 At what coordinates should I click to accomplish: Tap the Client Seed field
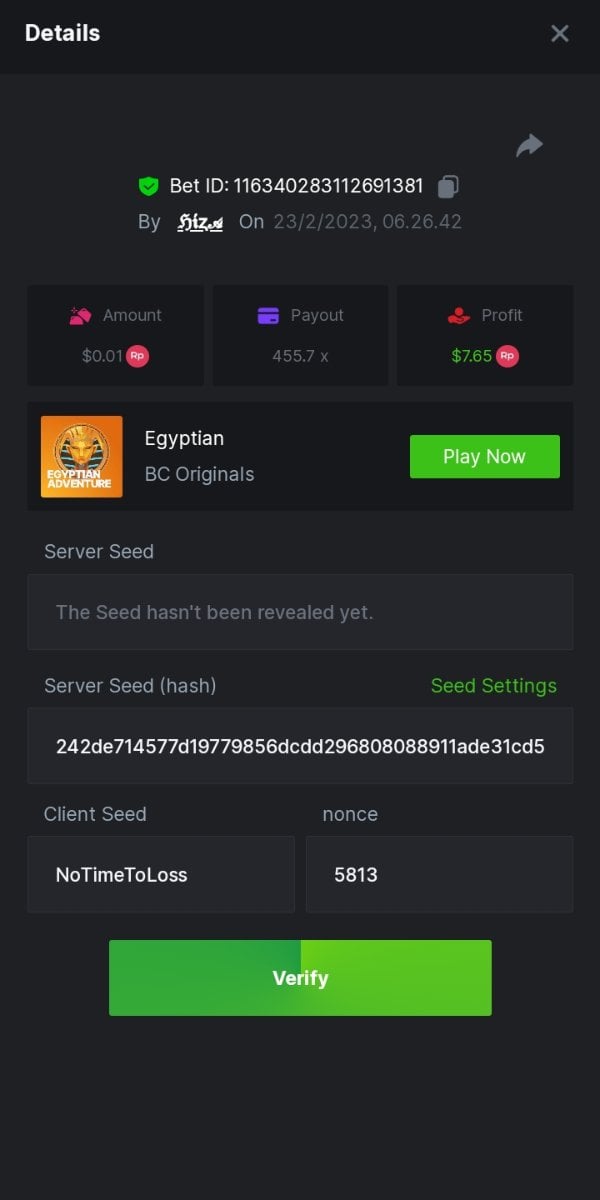click(161, 875)
